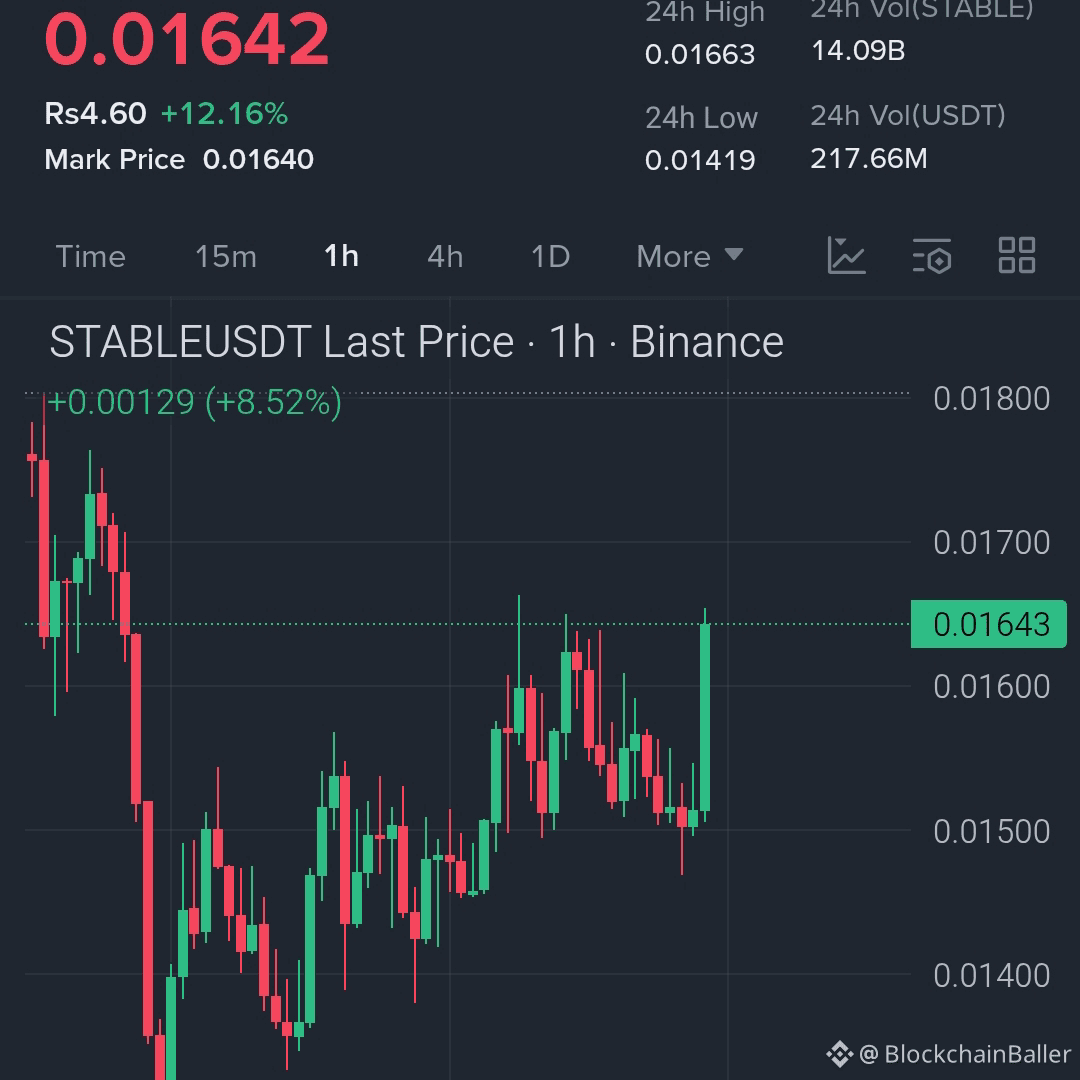
Task: Switch to the 1D interval
Action: [x=550, y=257]
